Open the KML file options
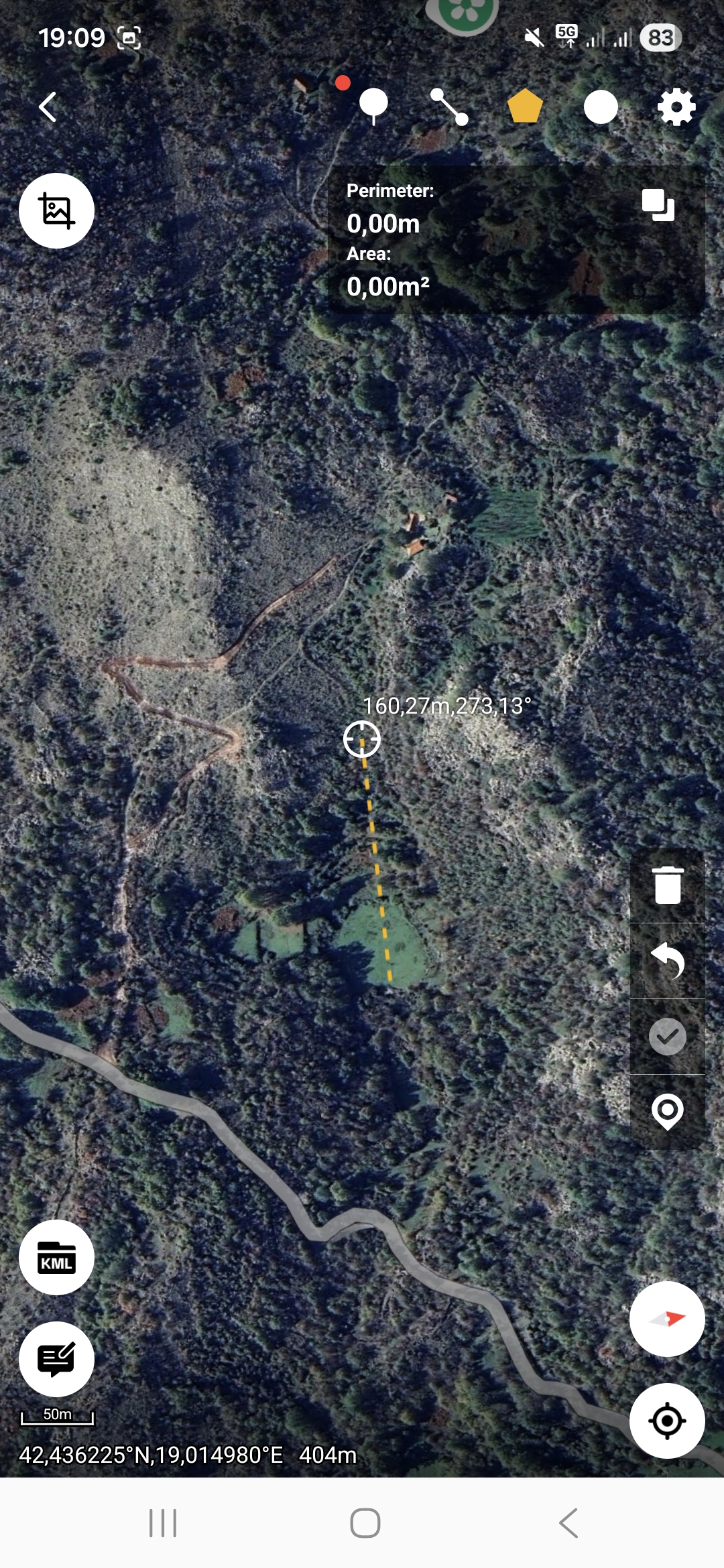 click(x=56, y=1258)
